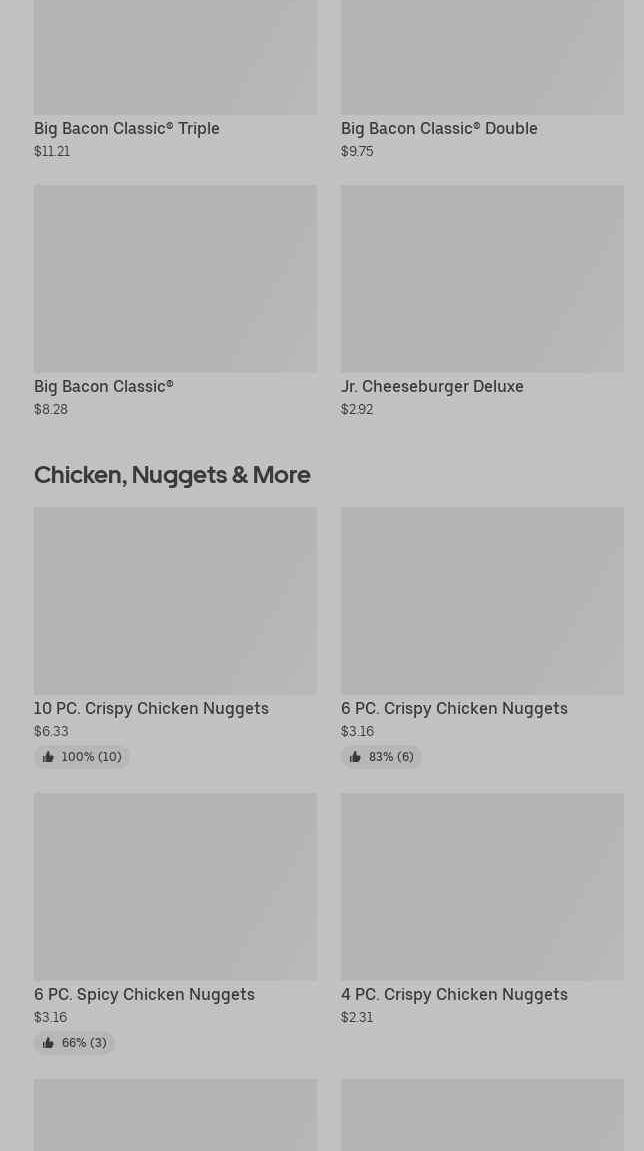
Task: Select 6 PC. Crispy Chicken Nuggets
Action: tap(454, 708)
